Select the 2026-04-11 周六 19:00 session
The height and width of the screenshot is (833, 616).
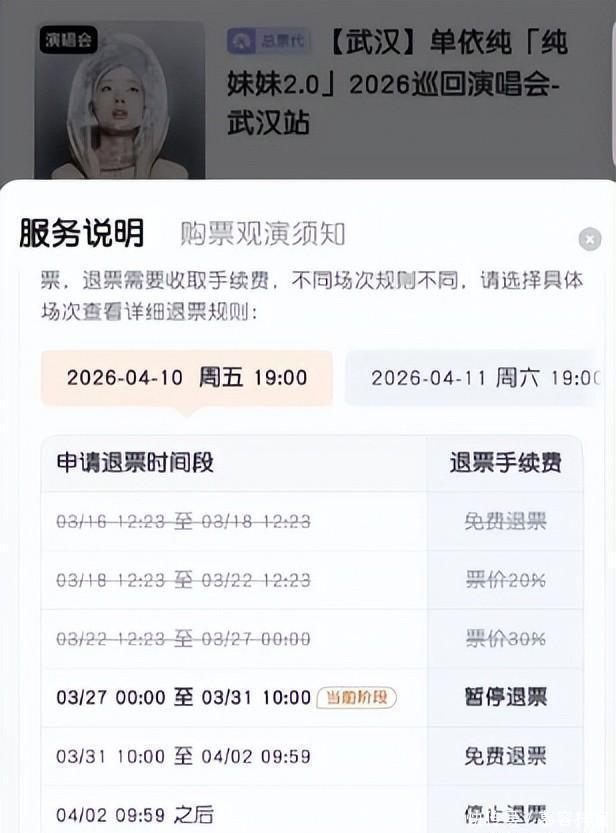pyautogui.click(x=480, y=378)
